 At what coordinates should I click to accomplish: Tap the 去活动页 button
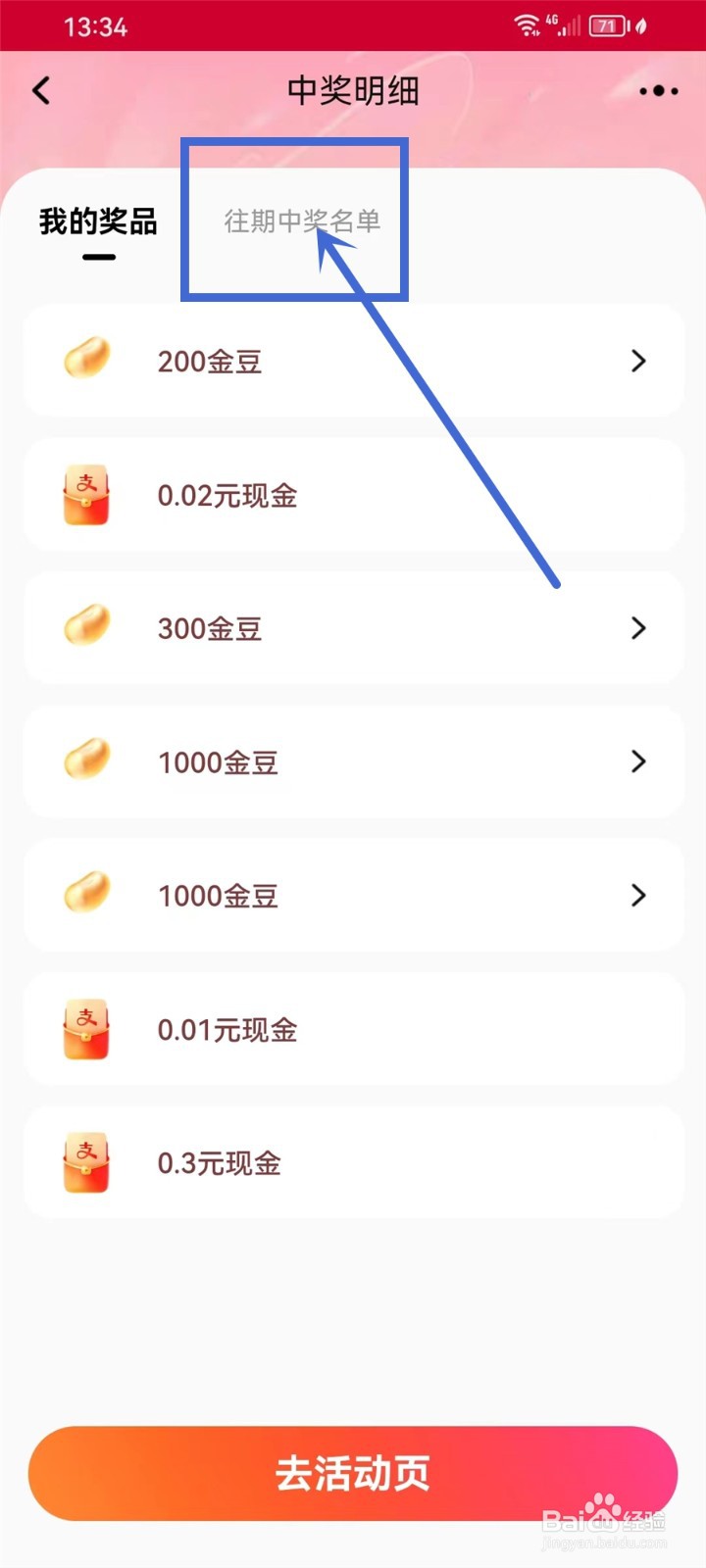point(353,1473)
